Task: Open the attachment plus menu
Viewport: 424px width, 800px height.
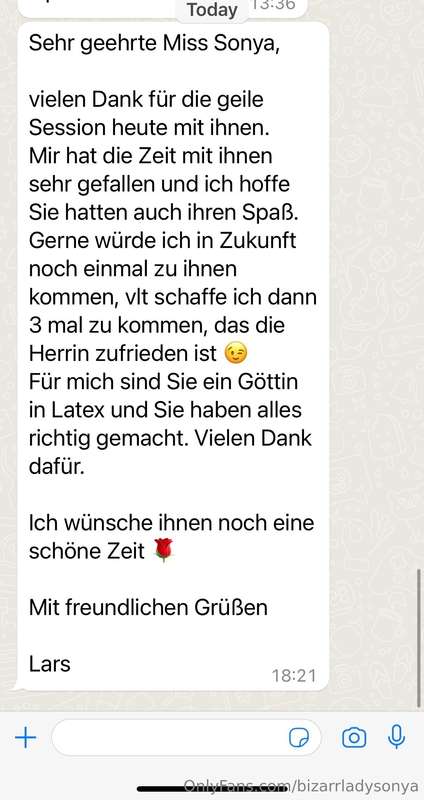Action: pyautogui.click(x=26, y=738)
